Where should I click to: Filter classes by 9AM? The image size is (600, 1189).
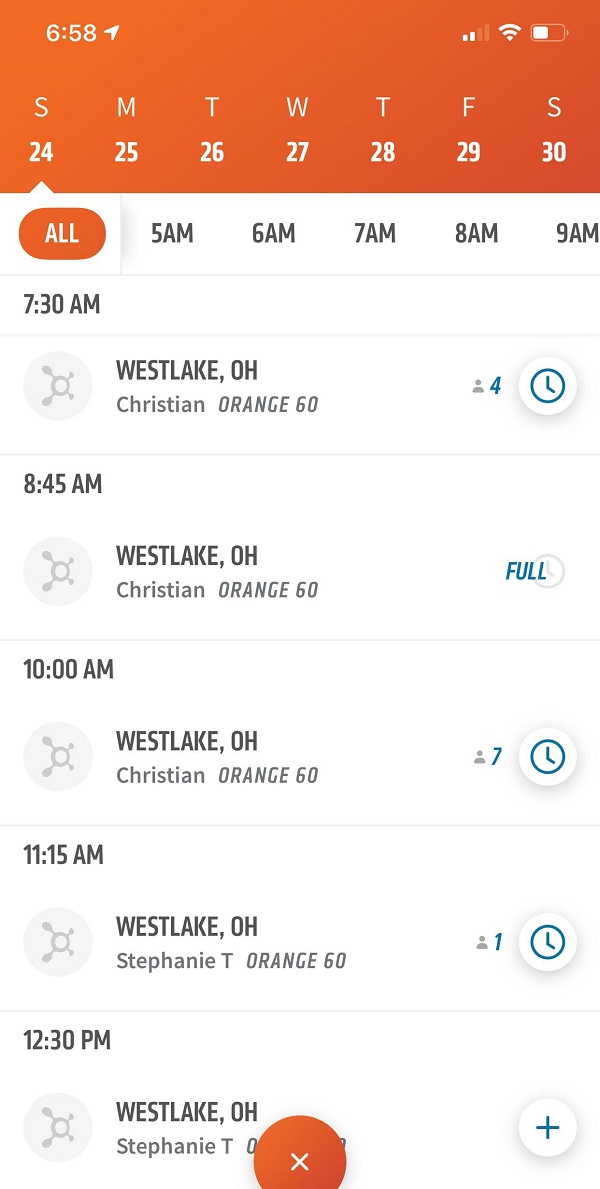(576, 234)
